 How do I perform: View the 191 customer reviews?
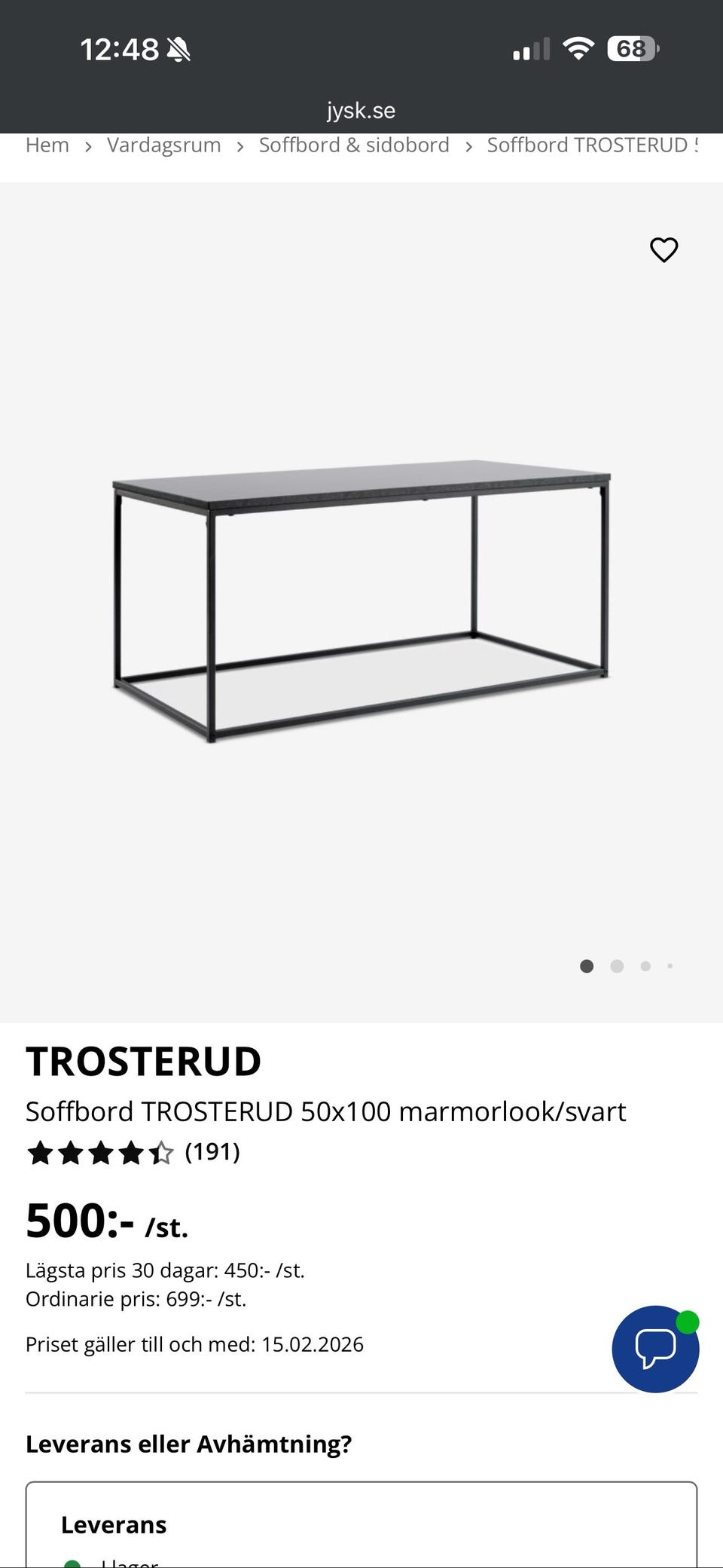213,1152
